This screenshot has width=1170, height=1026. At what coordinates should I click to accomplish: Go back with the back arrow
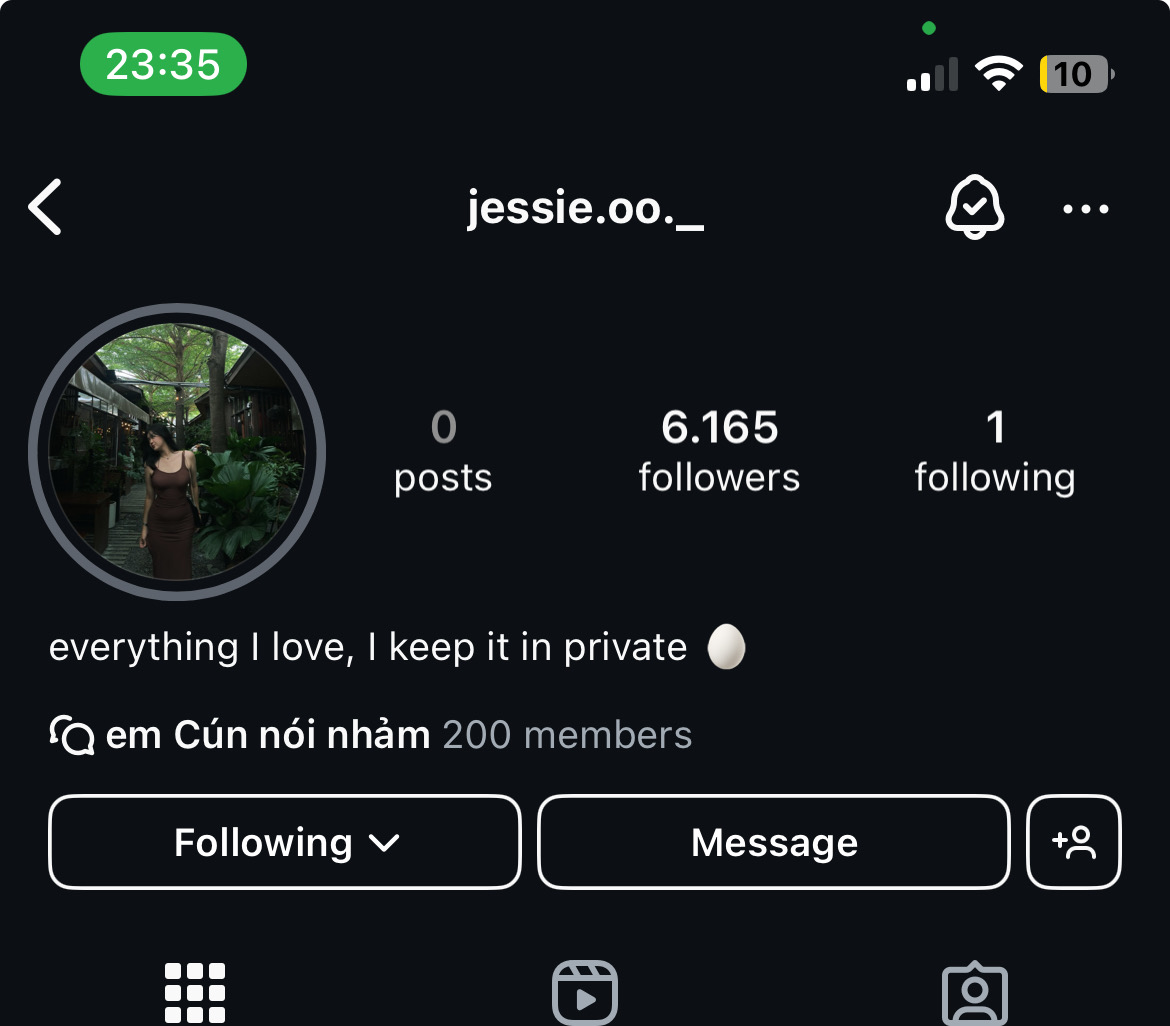[x=46, y=208]
